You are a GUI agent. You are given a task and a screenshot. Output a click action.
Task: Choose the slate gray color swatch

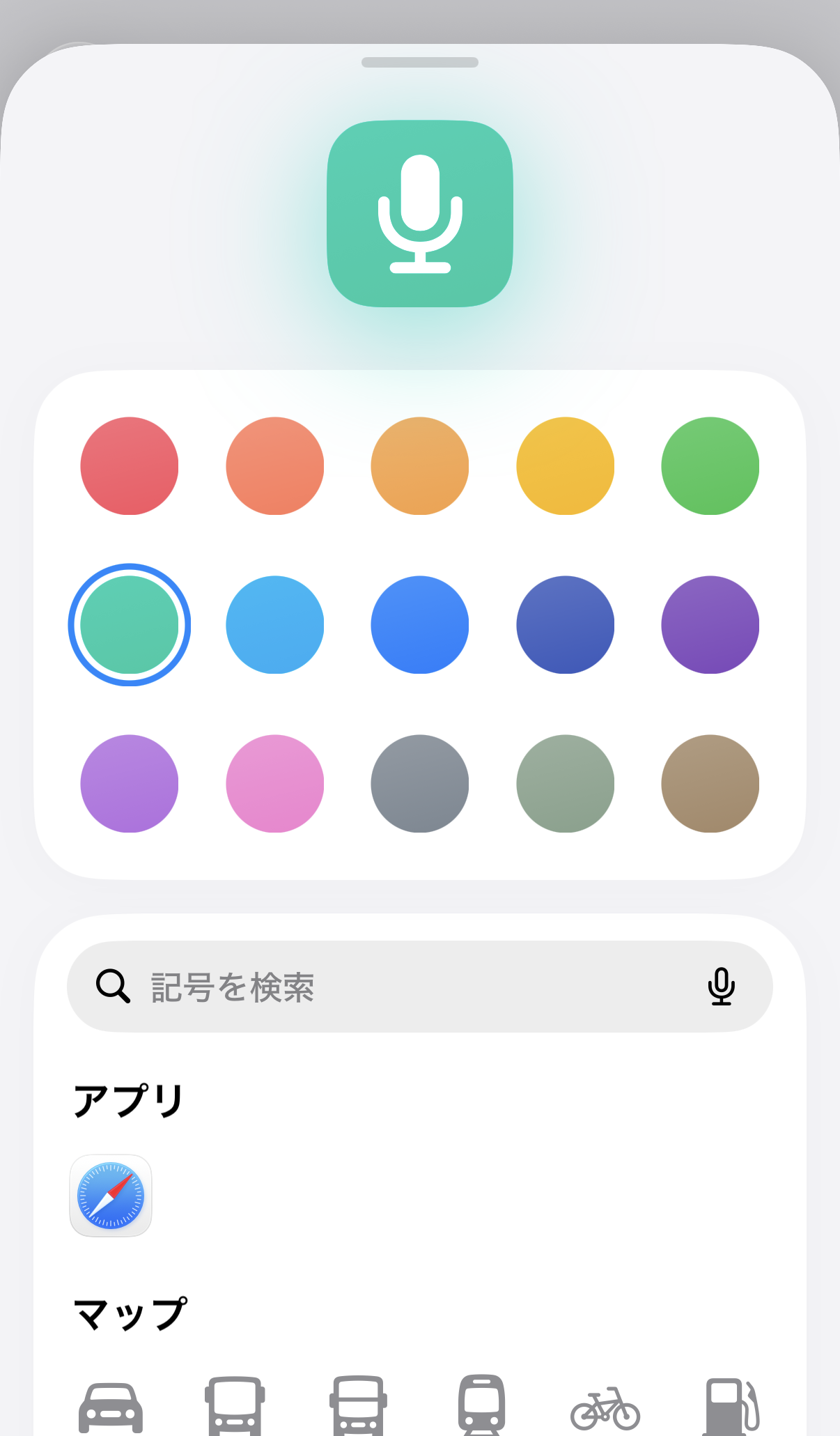click(x=420, y=784)
